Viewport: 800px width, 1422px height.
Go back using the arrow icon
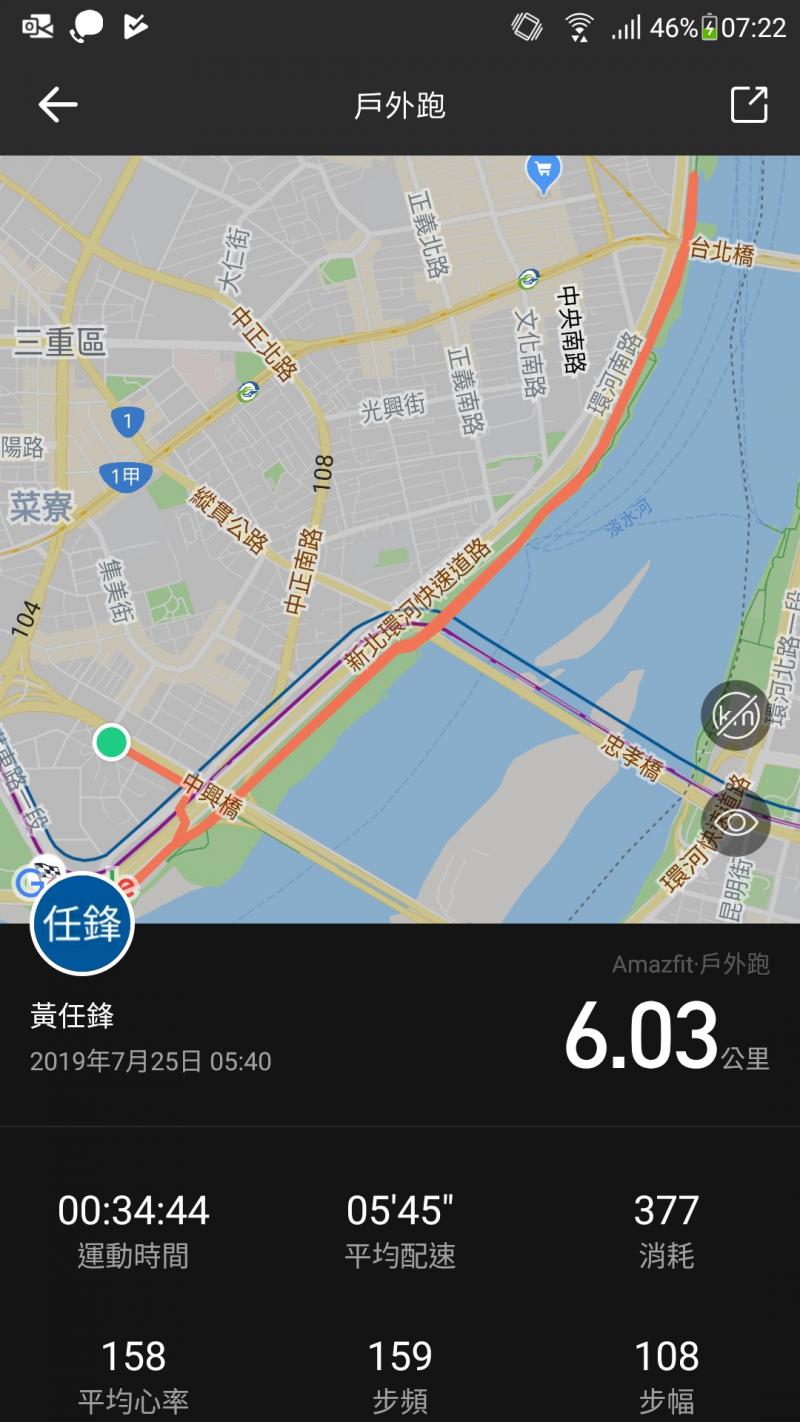click(x=58, y=105)
